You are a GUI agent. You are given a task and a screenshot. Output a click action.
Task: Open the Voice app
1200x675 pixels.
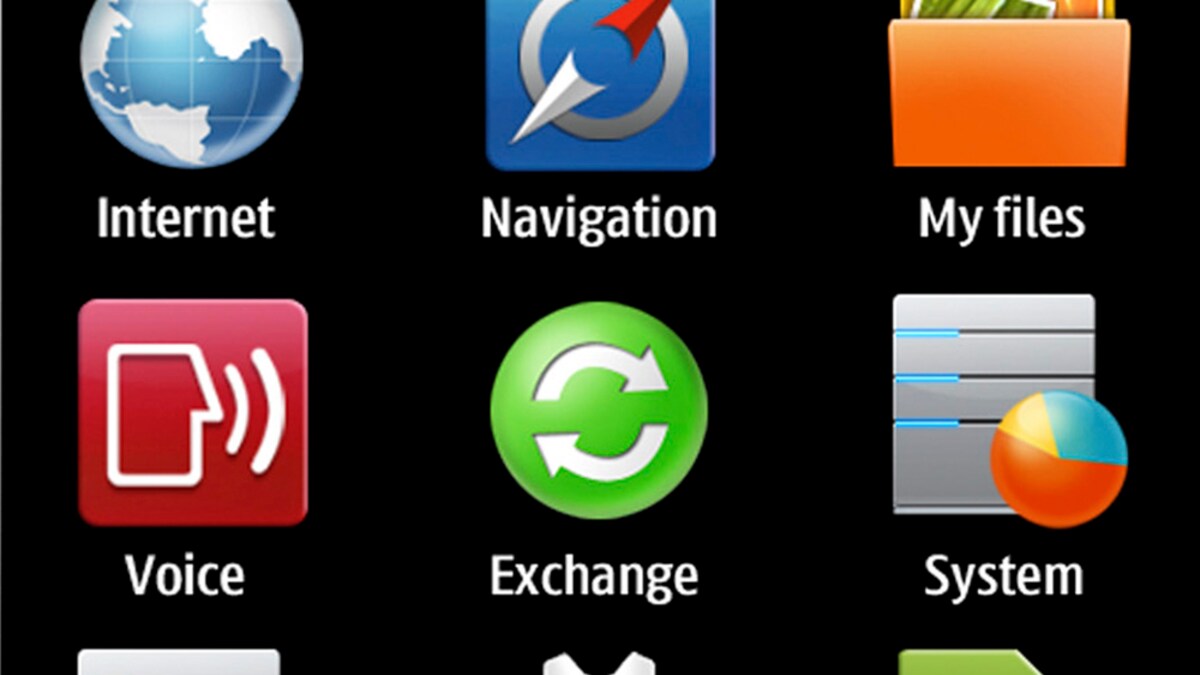(x=192, y=412)
